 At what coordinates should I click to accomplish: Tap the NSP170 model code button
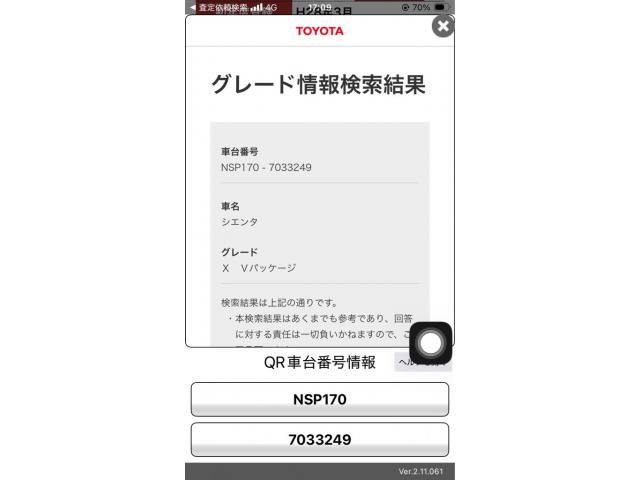[320, 399]
